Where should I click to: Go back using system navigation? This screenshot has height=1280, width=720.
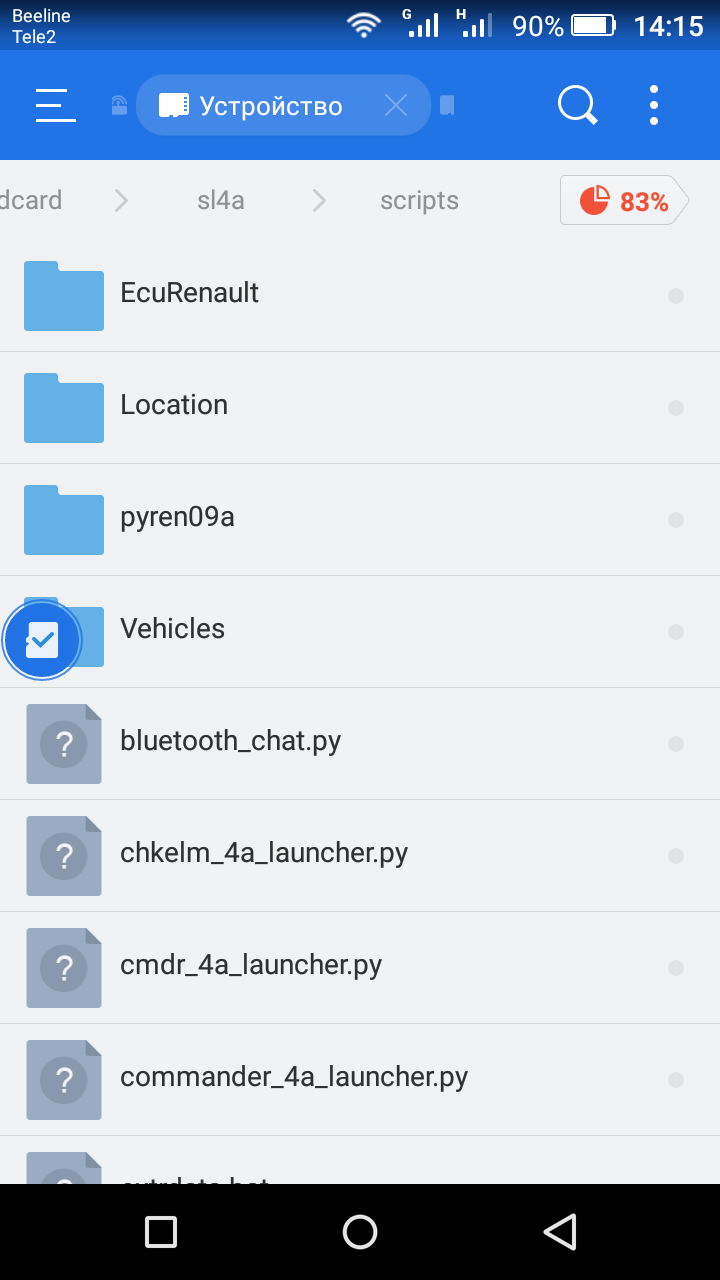560,1232
